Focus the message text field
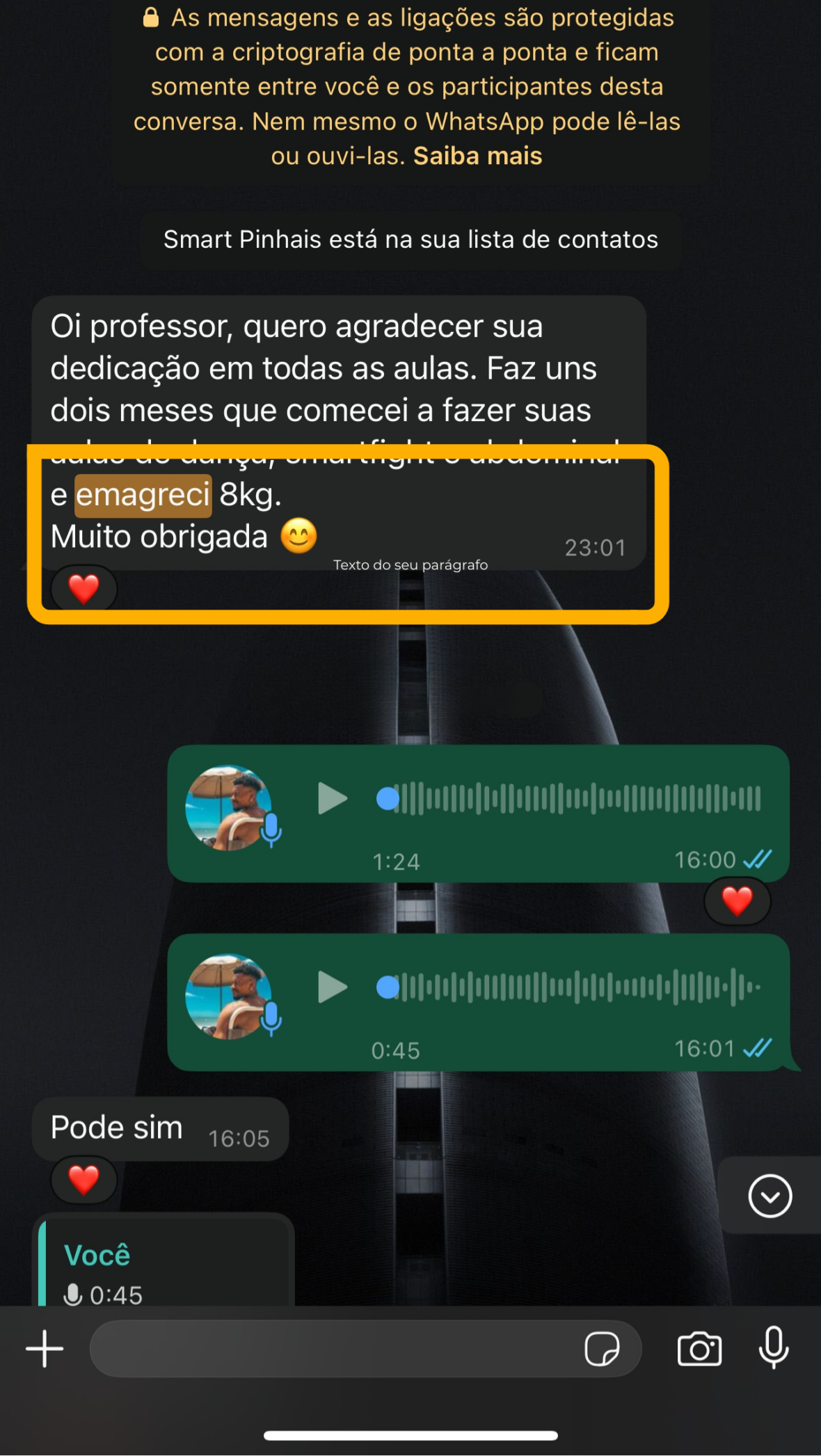 334,1349
